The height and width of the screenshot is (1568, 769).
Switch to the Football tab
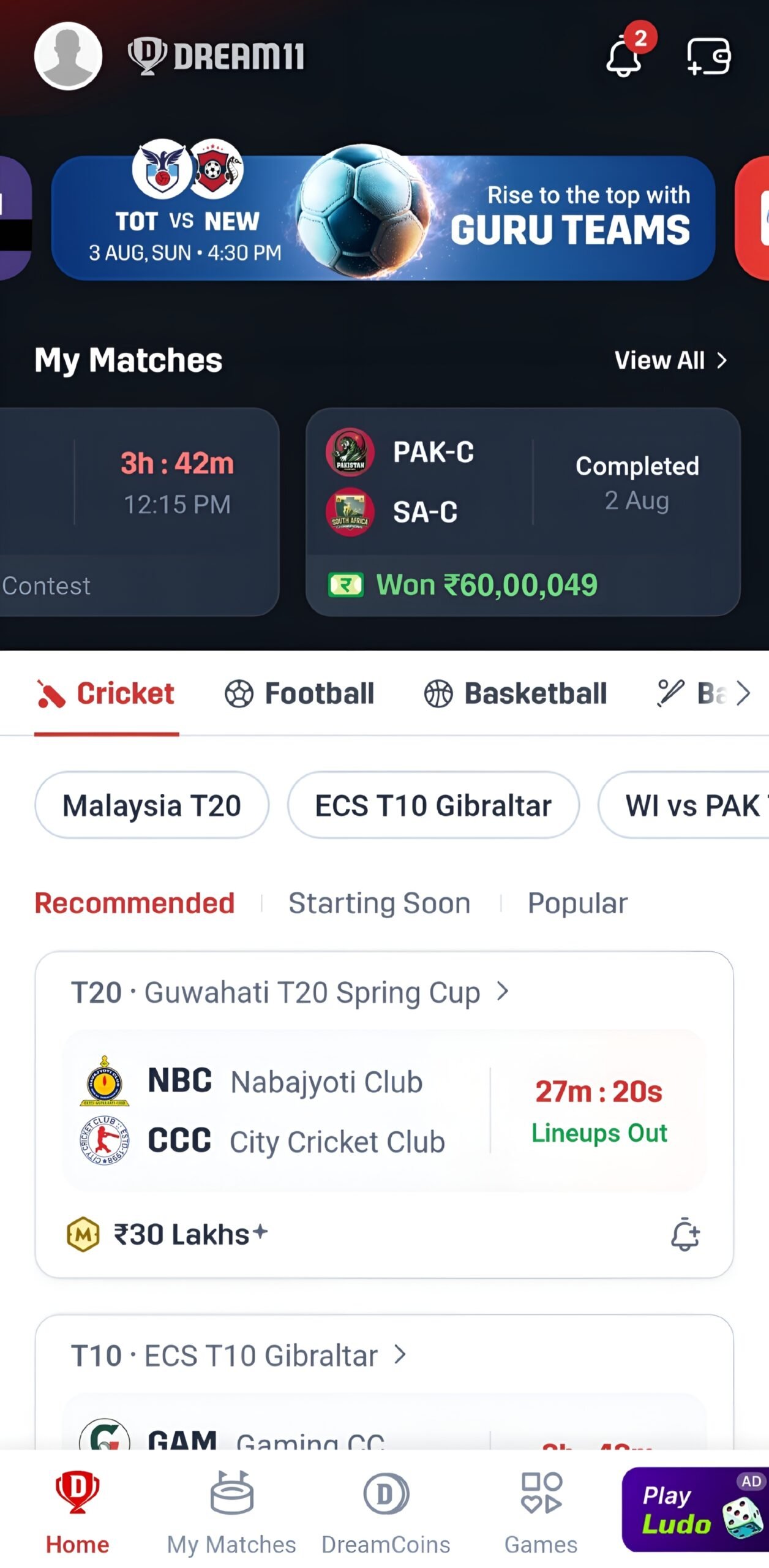tap(299, 694)
